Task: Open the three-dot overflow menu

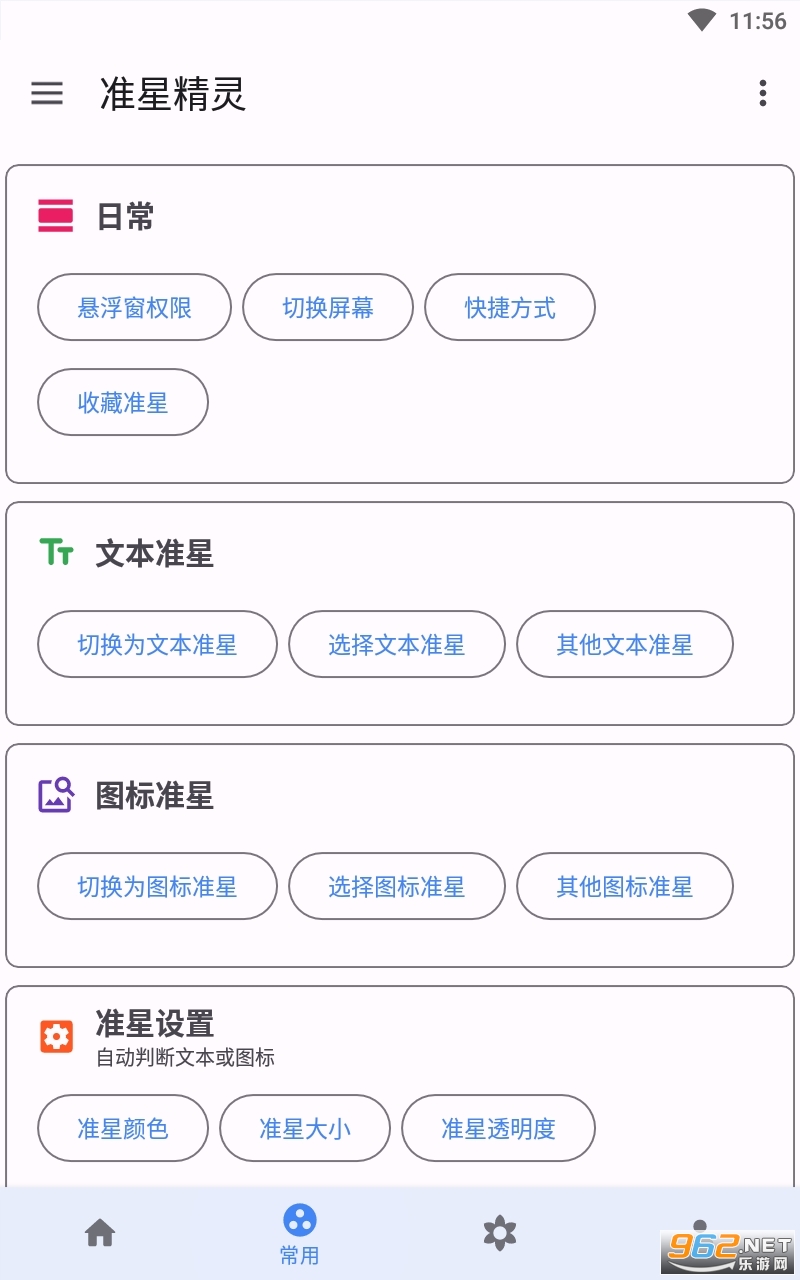Action: pyautogui.click(x=762, y=94)
